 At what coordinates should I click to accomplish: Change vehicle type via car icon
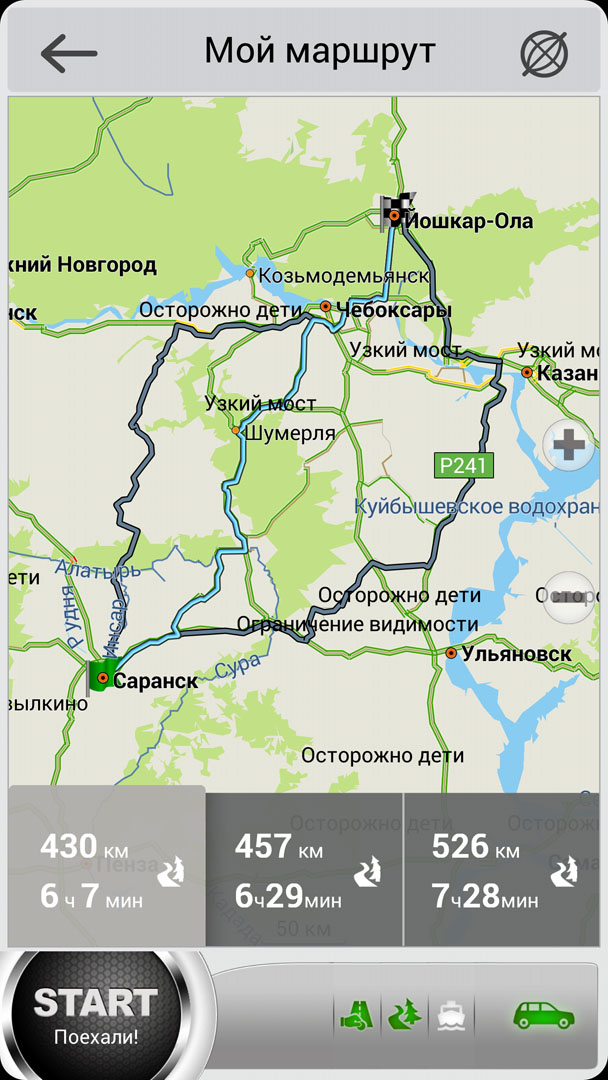[543, 1016]
